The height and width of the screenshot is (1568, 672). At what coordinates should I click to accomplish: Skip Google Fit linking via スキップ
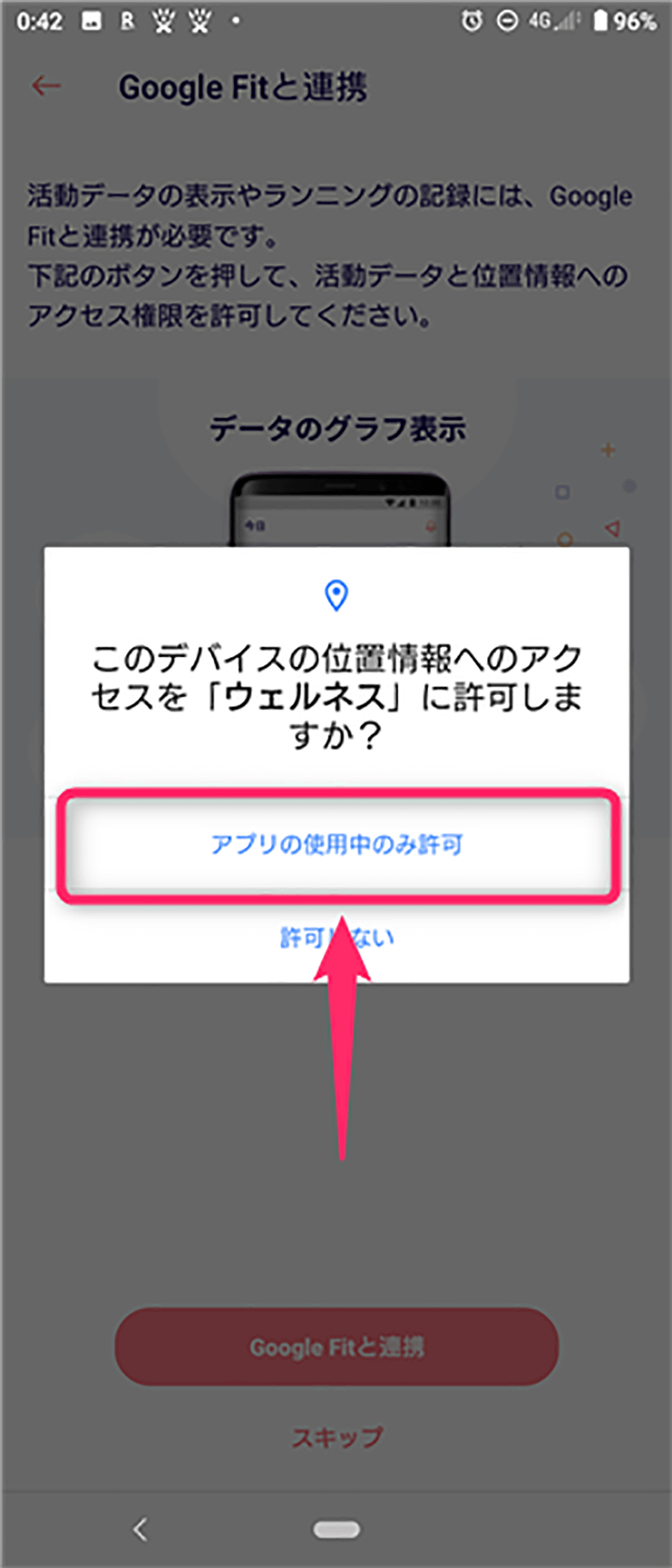coord(336,1437)
